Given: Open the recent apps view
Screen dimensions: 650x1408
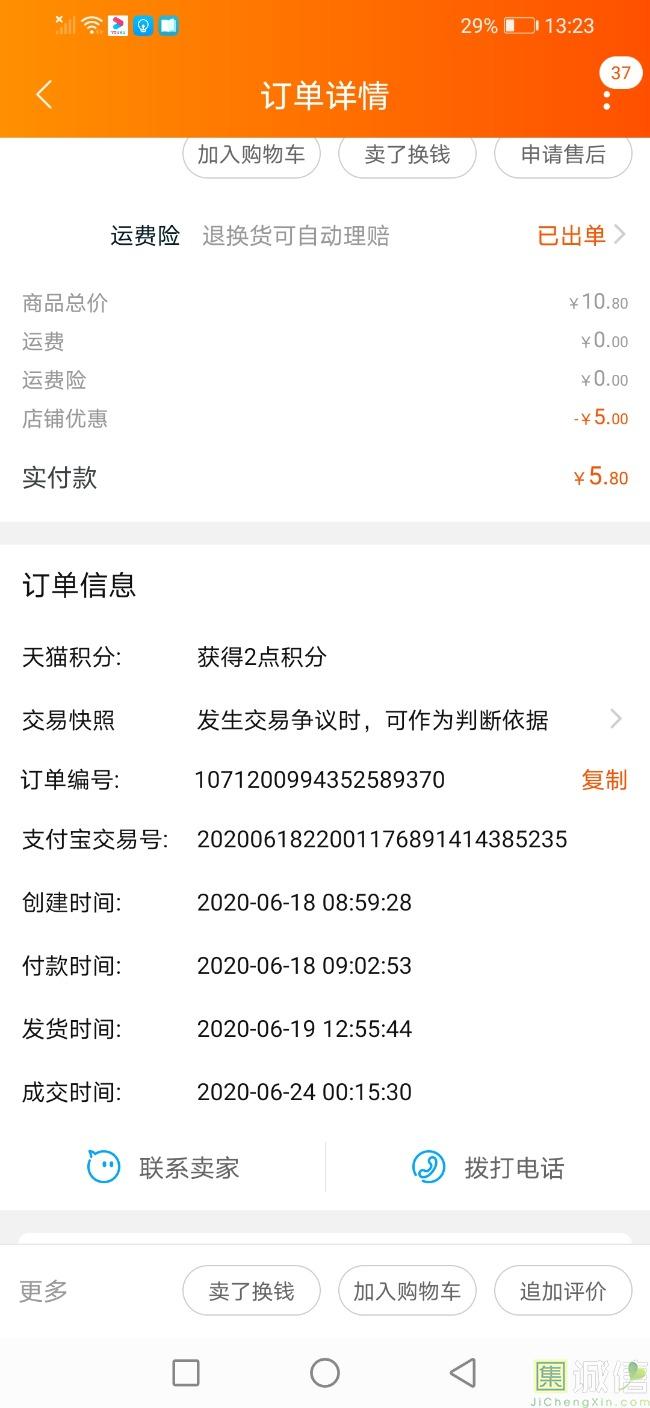Looking at the screenshot, I should 186,1373.
